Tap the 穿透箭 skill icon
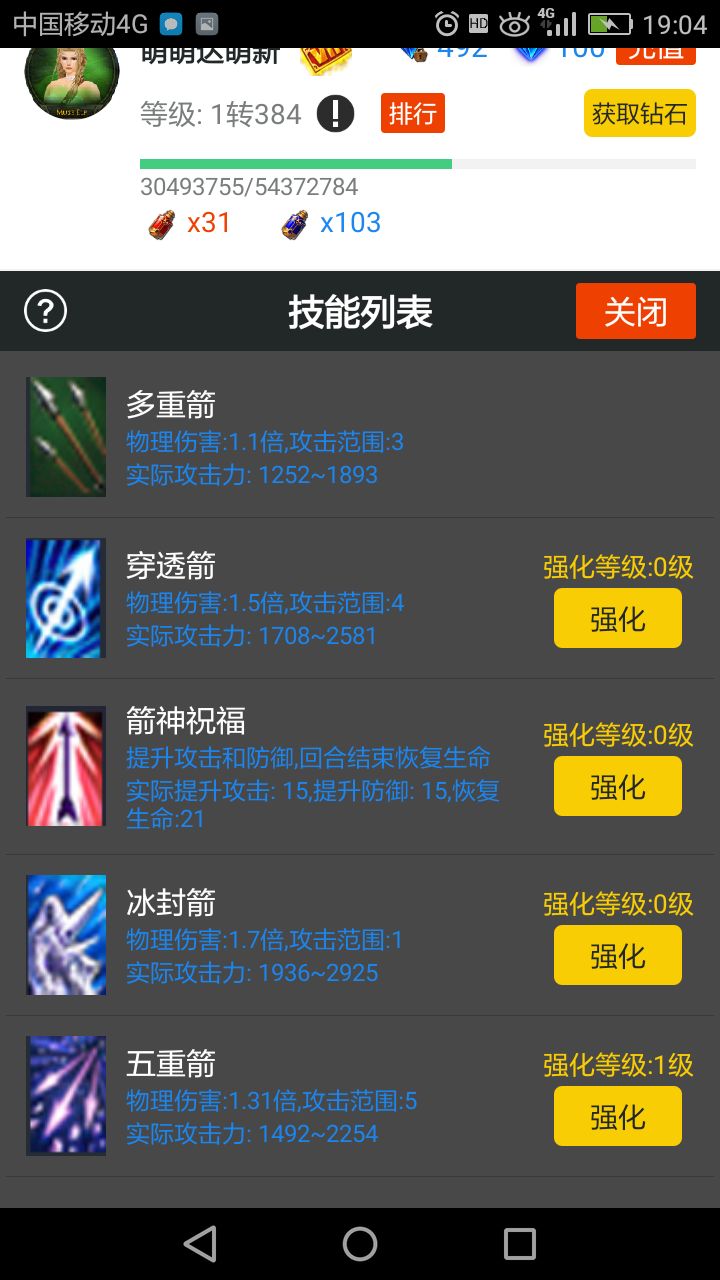Screen dimensions: 720x1280 (x=64, y=598)
